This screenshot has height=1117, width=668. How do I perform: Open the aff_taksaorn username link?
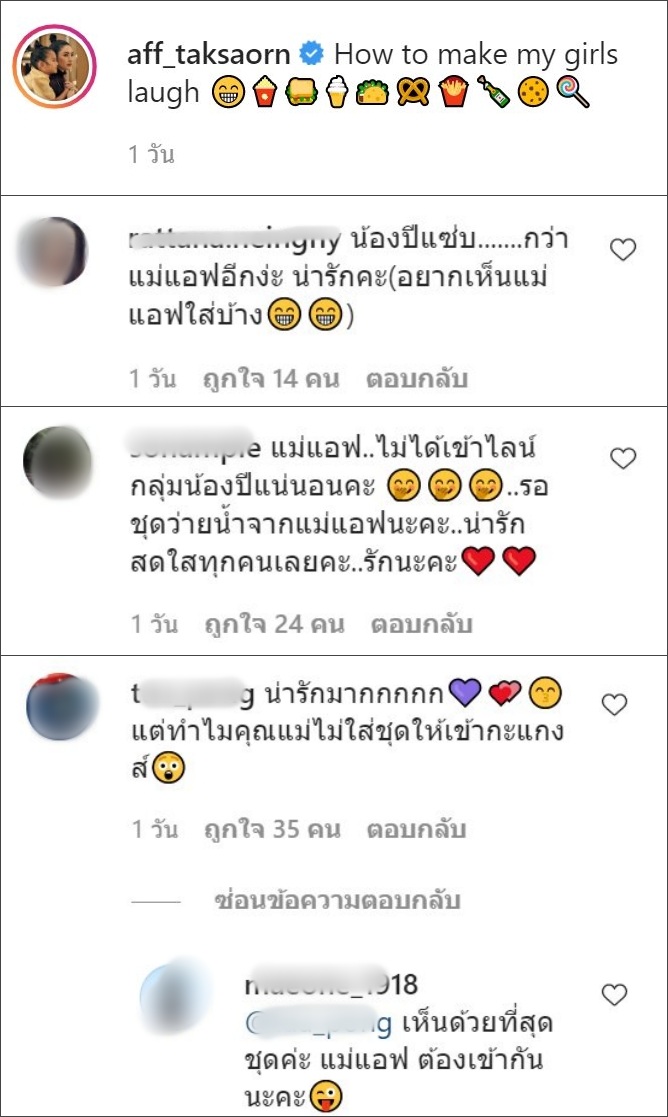pos(203,54)
